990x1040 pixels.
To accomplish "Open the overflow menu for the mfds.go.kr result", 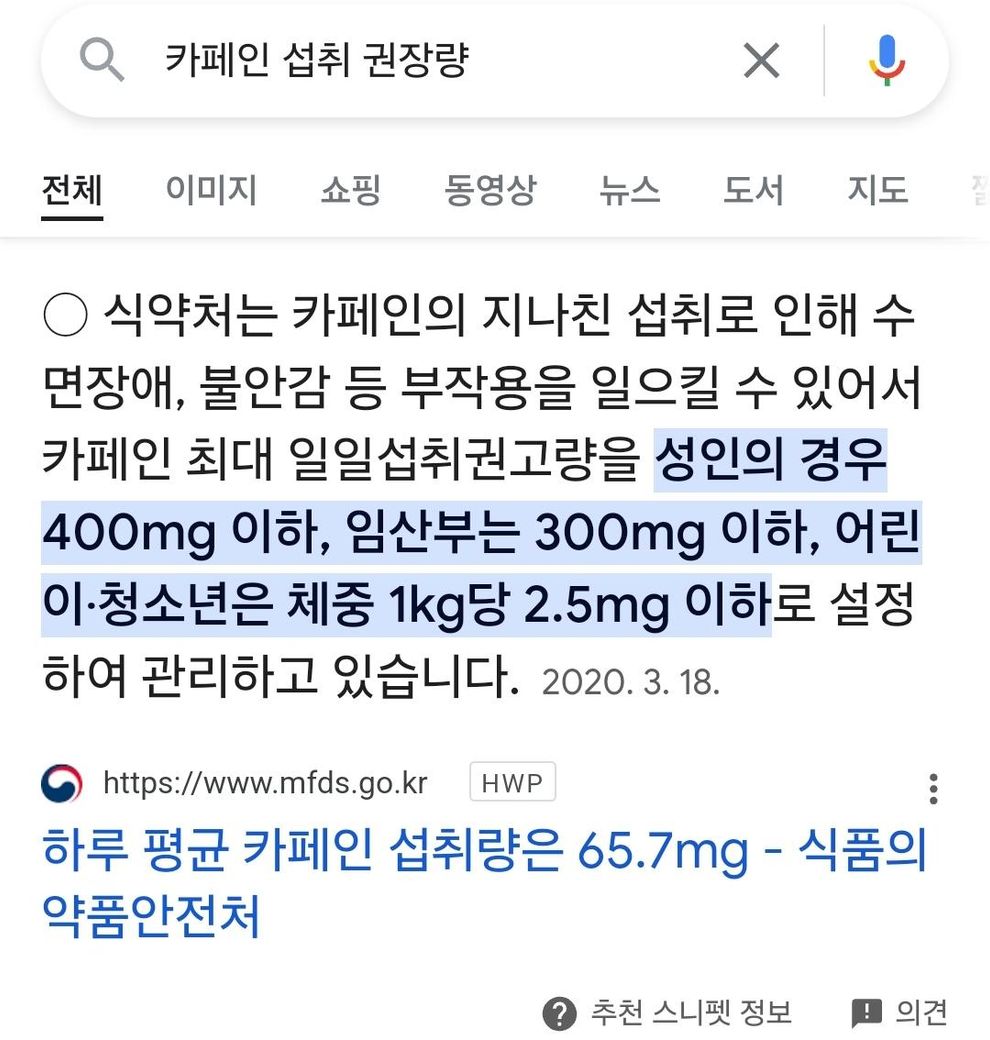I will (x=933, y=788).
